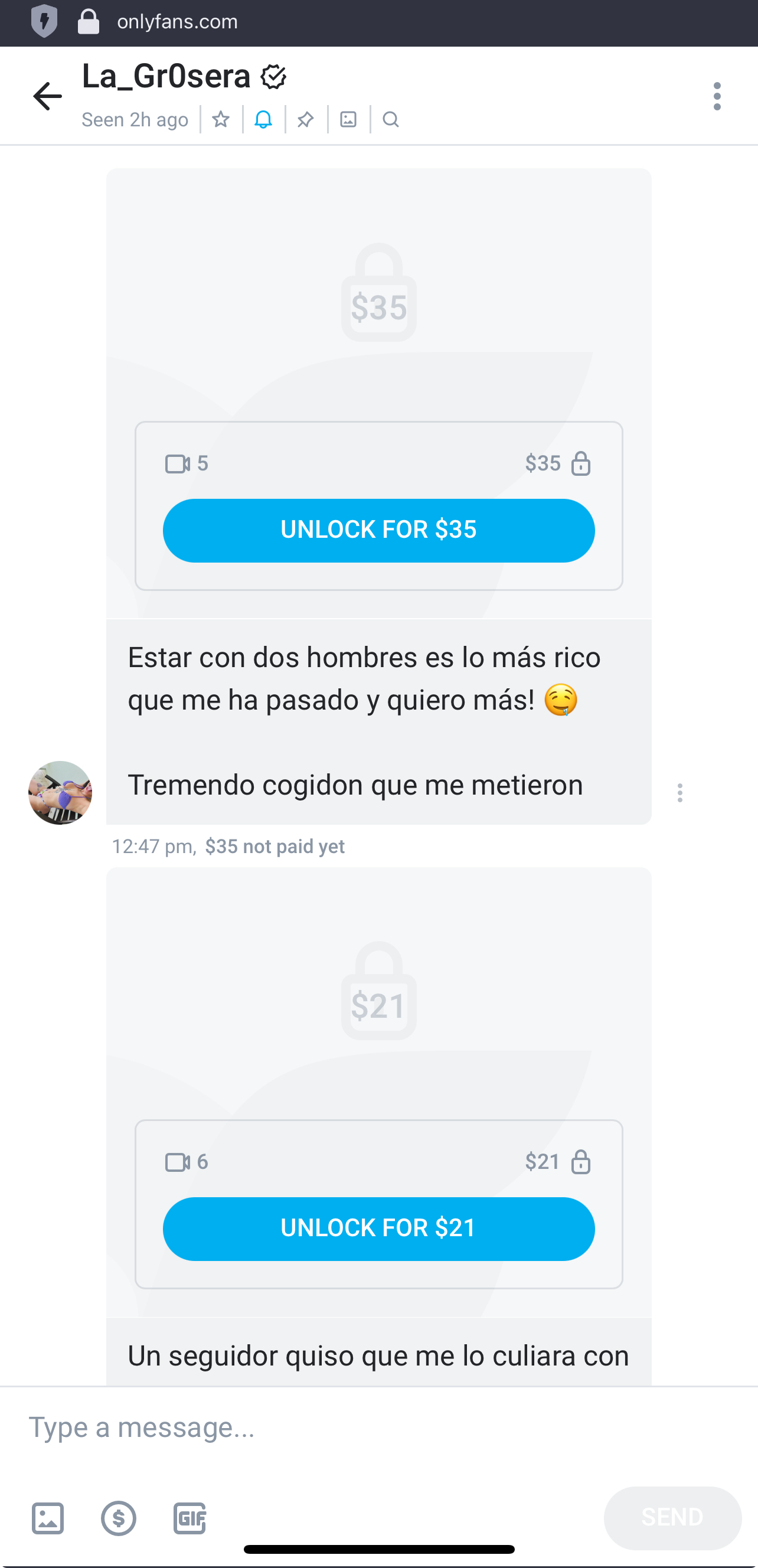
Task: Open the sender's profile picture
Action: pyautogui.click(x=60, y=792)
